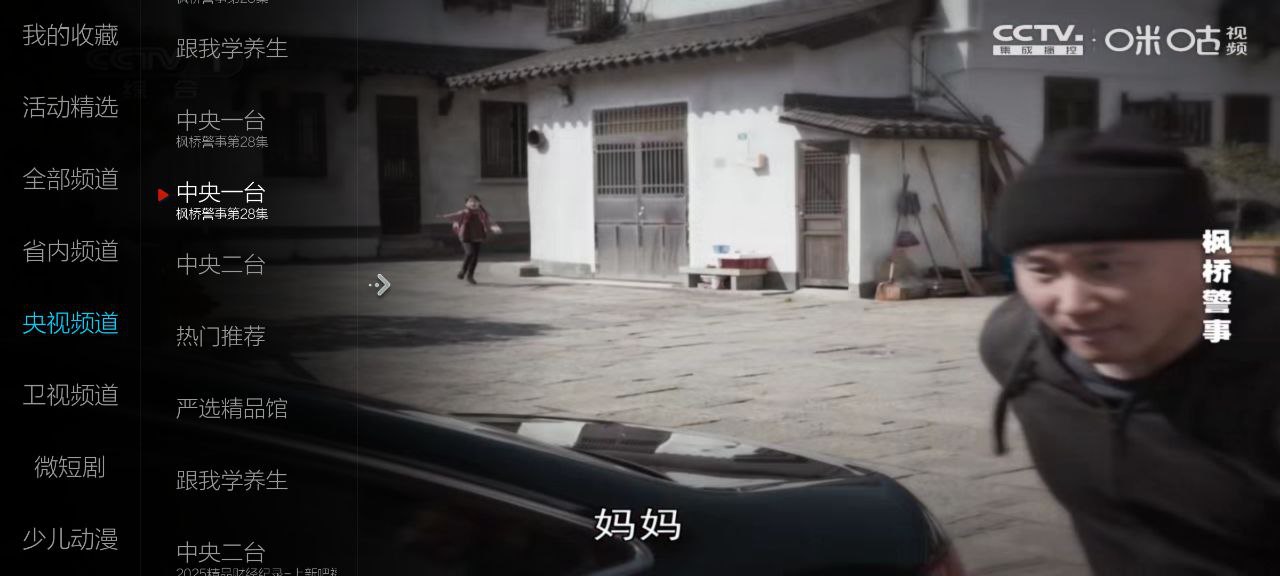Show 全部频道 list
Screen dimensions: 1280x576
[x=70, y=179]
